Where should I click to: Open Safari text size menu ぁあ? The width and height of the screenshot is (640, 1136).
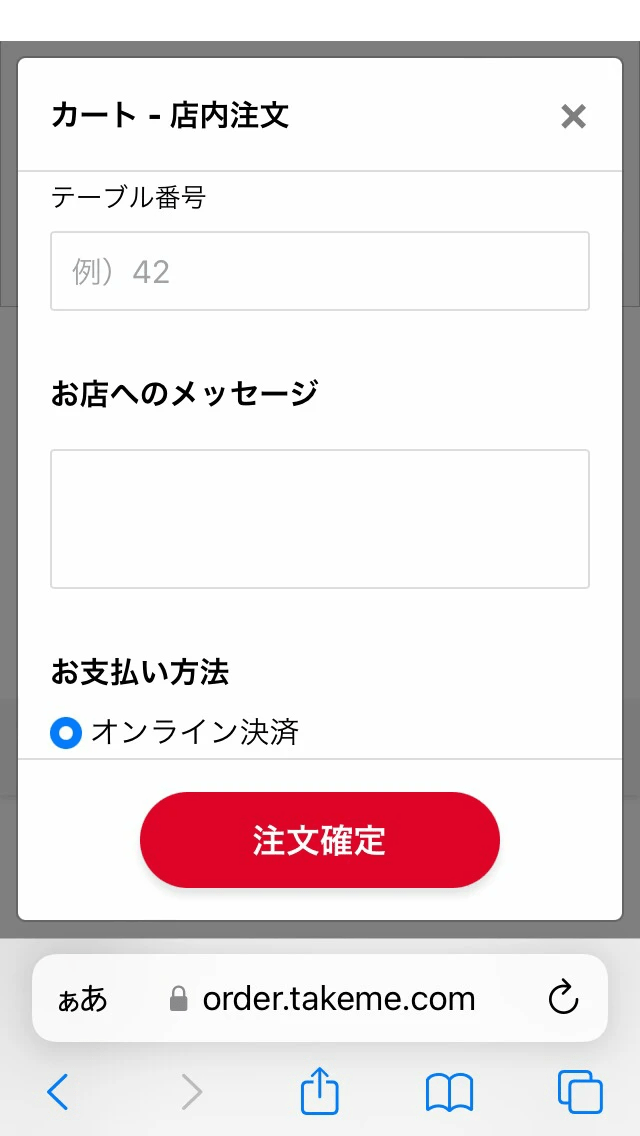point(82,999)
